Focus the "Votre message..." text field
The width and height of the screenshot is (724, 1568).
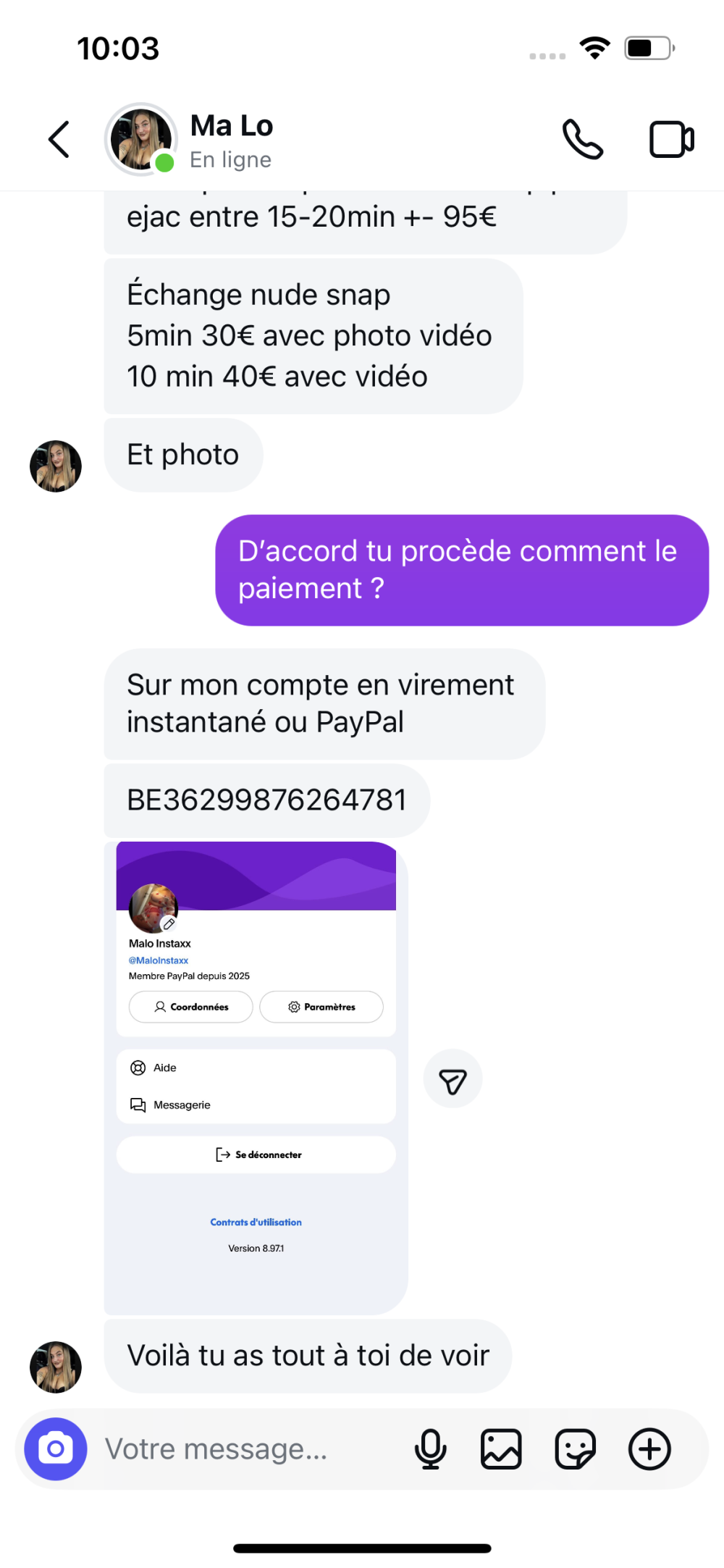click(246, 1449)
